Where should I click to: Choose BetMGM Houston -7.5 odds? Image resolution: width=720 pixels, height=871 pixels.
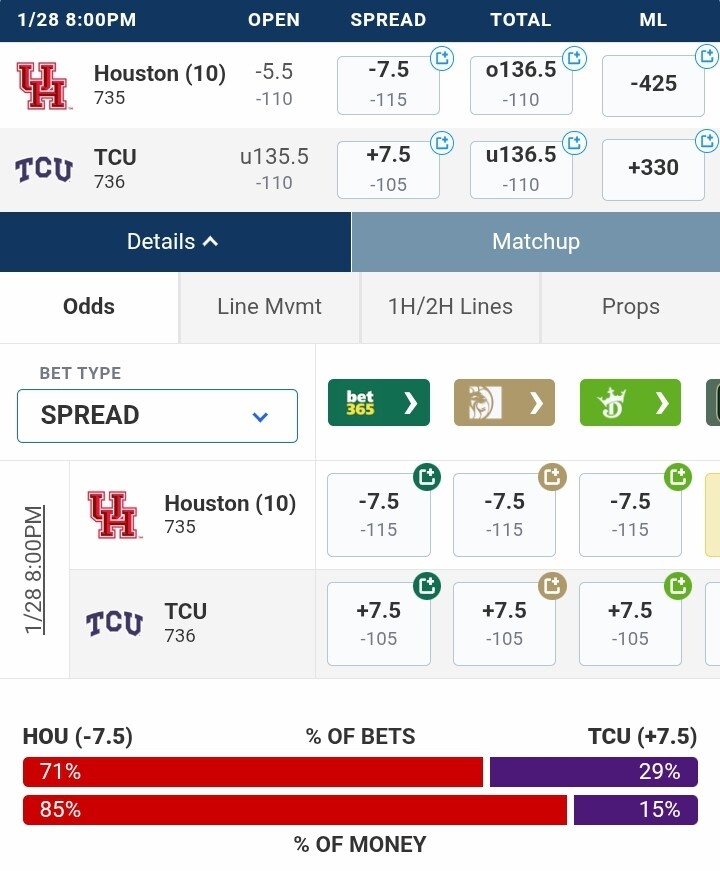[504, 514]
